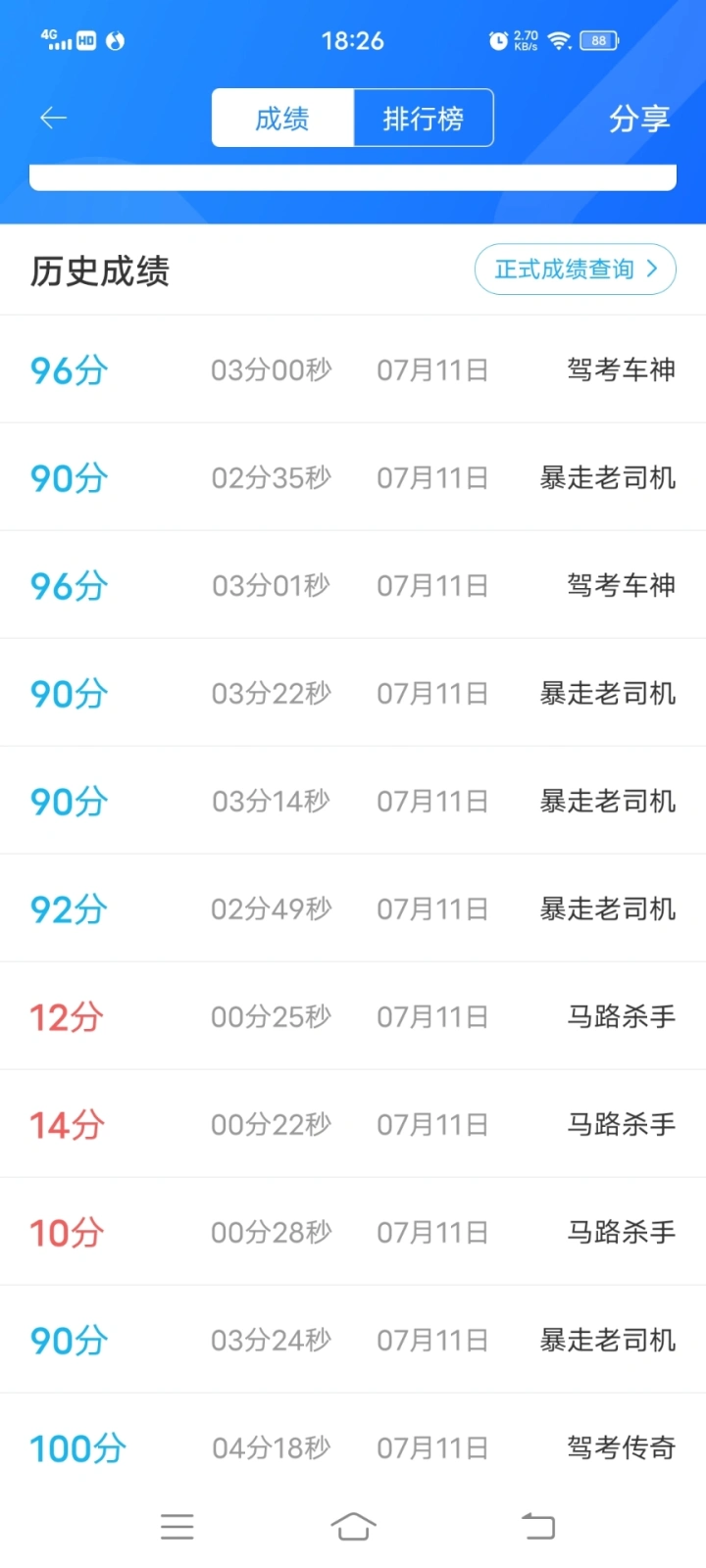Open the 10分 record with 00分28秒

click(353, 1232)
